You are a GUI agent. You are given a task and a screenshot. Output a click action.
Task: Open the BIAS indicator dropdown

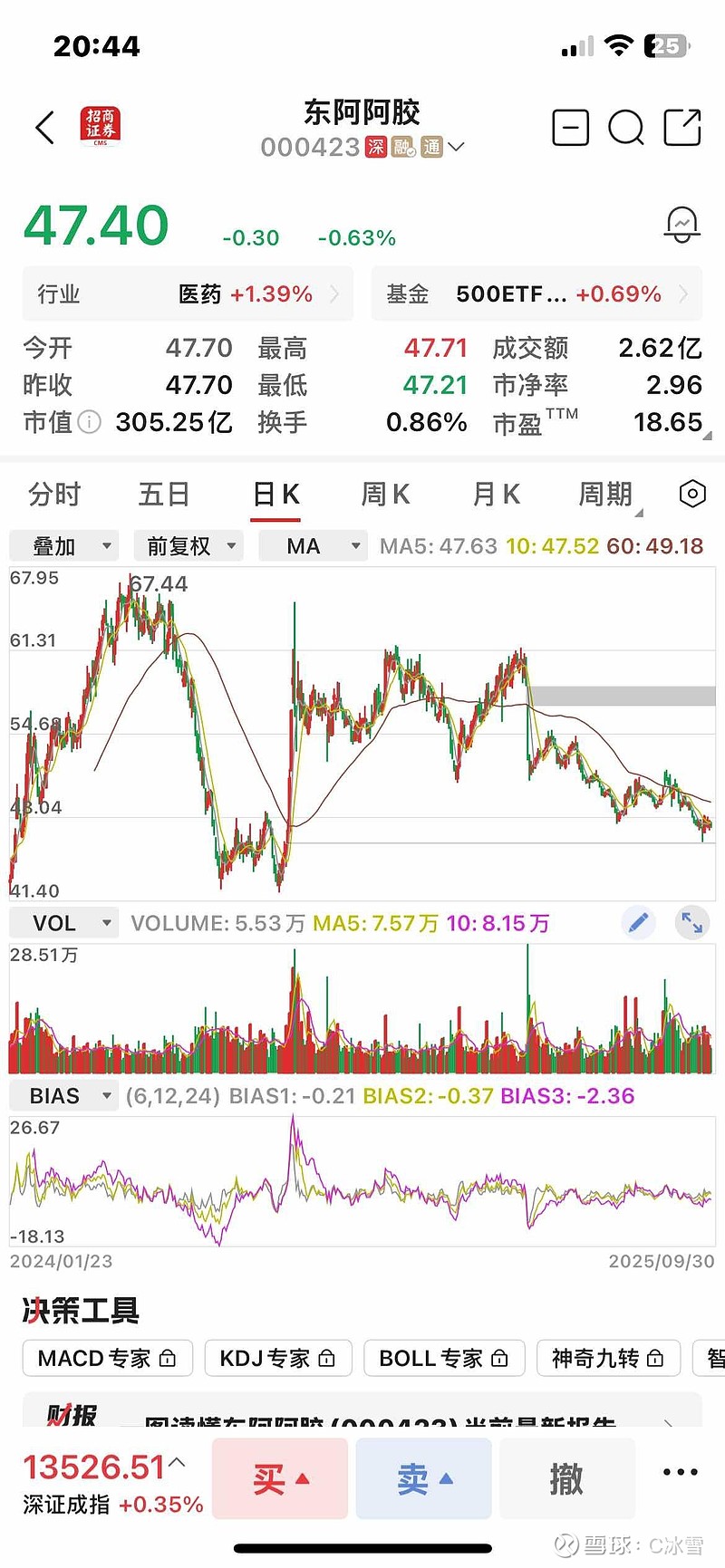pyautogui.click(x=63, y=1096)
